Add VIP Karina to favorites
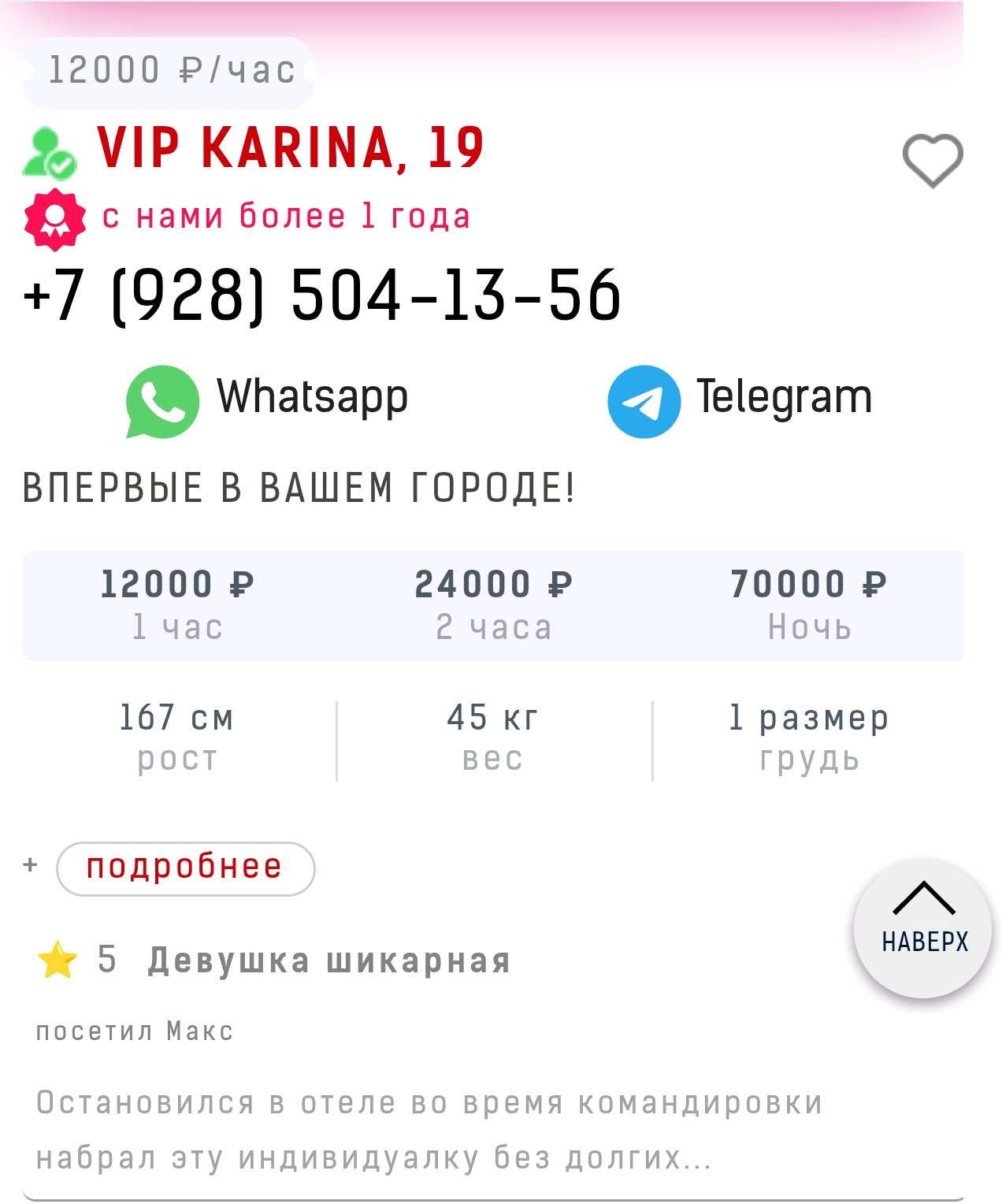This screenshot has width=1002, height=1204. (x=932, y=161)
